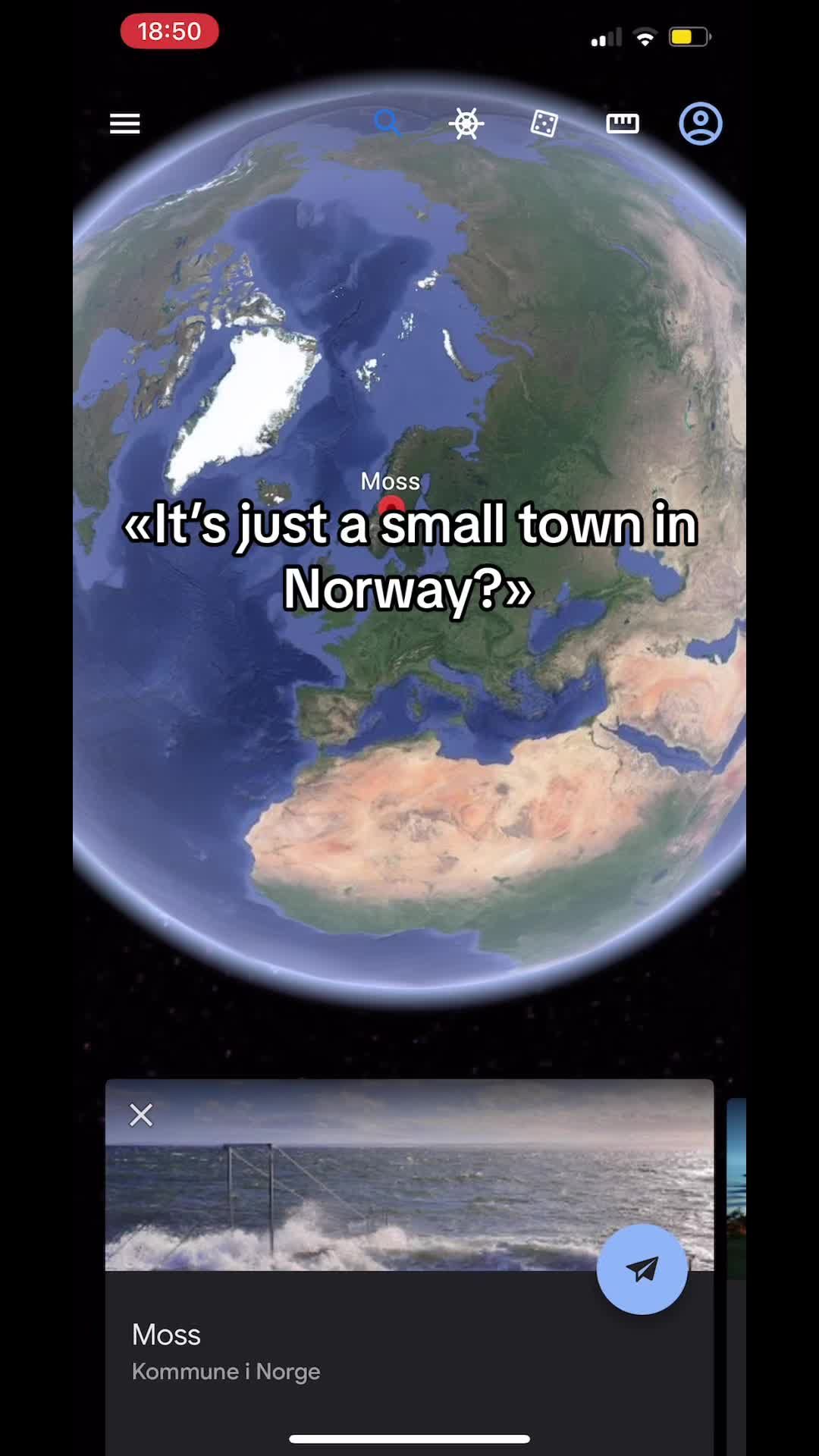The image size is (819, 1456).
Task: Close the Moss info card
Action: click(141, 1115)
